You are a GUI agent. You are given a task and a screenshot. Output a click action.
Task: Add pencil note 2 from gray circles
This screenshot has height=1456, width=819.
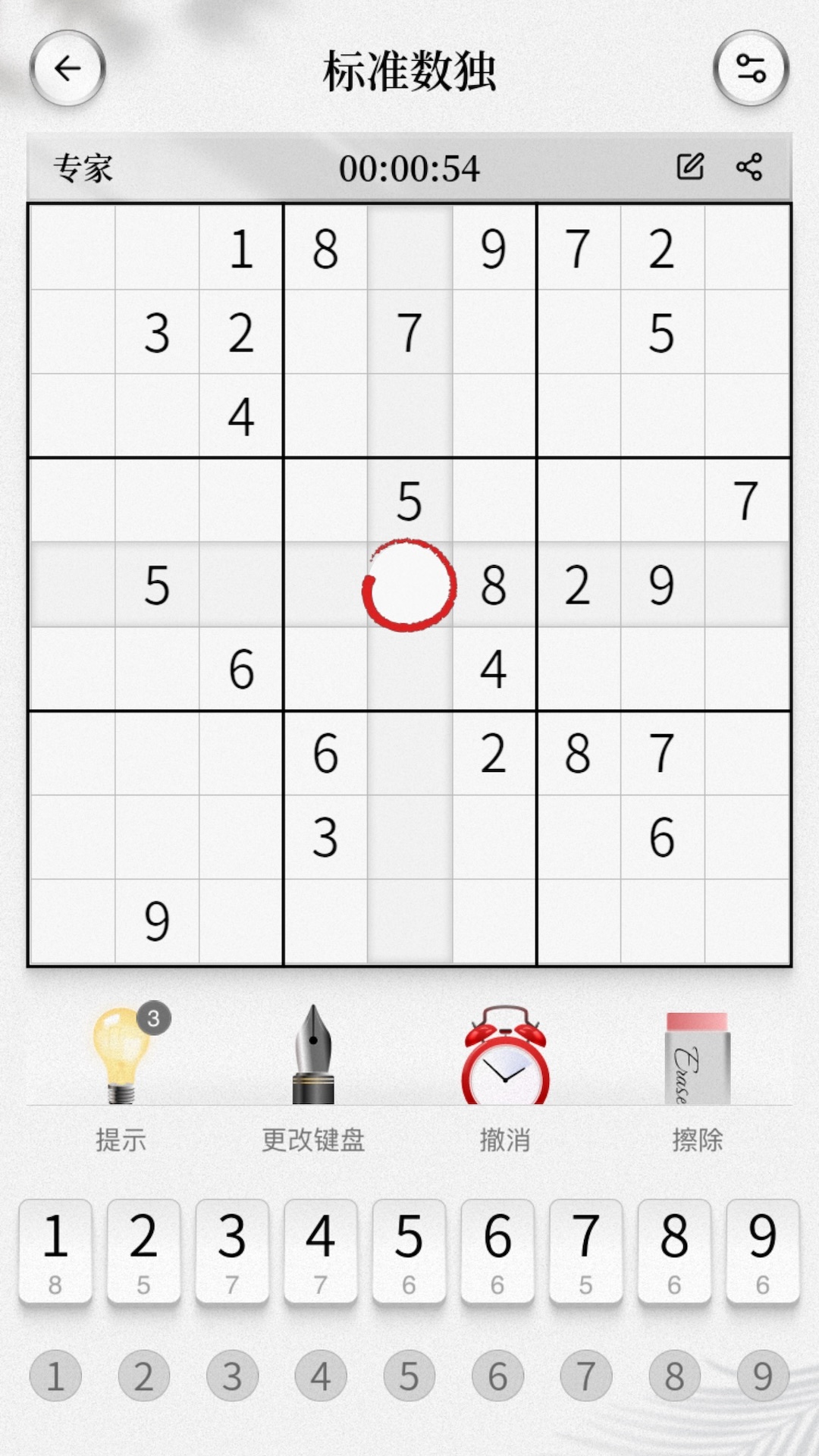(x=143, y=1376)
